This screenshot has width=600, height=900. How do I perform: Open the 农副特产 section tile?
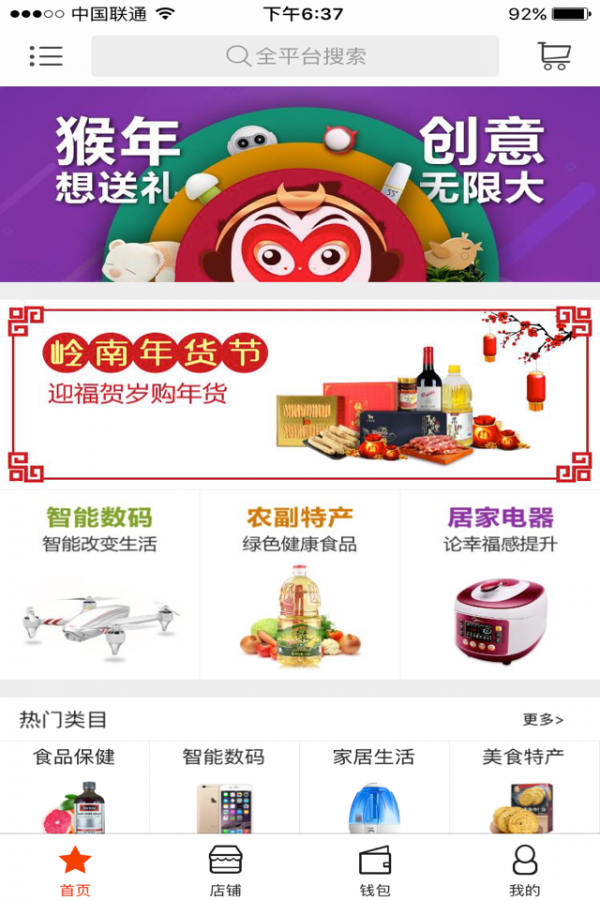(x=300, y=584)
